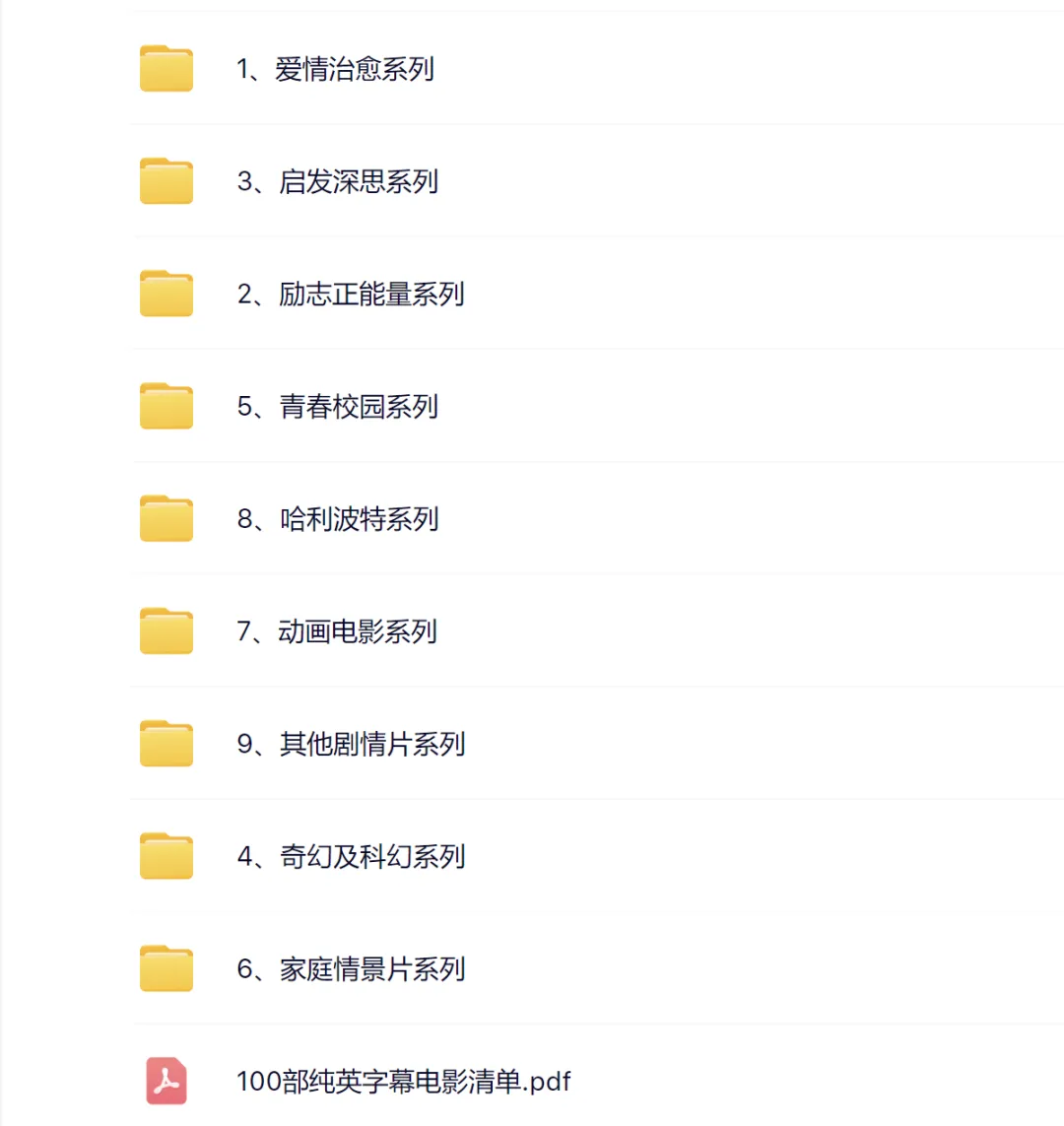Viewport: 1064px width, 1126px height.
Task: Click the folder icon for 启发深思系列
Action: 166,182
